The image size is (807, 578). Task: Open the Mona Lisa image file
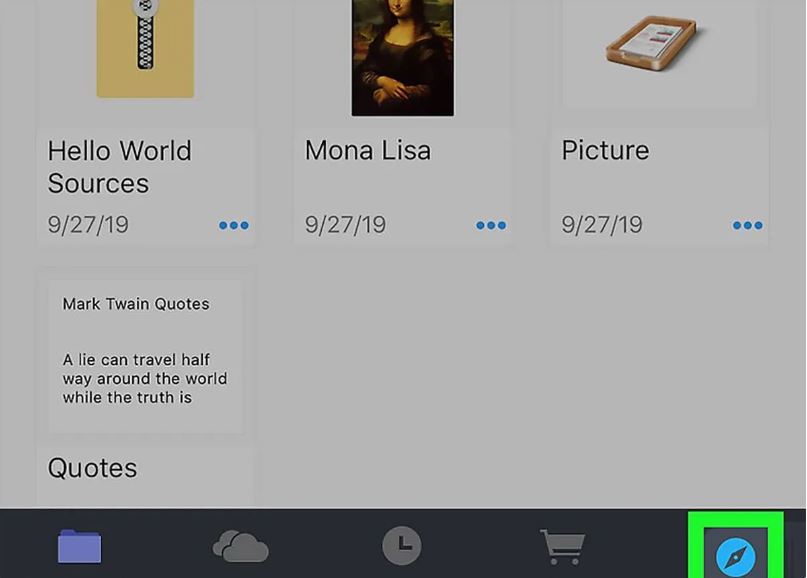402,60
